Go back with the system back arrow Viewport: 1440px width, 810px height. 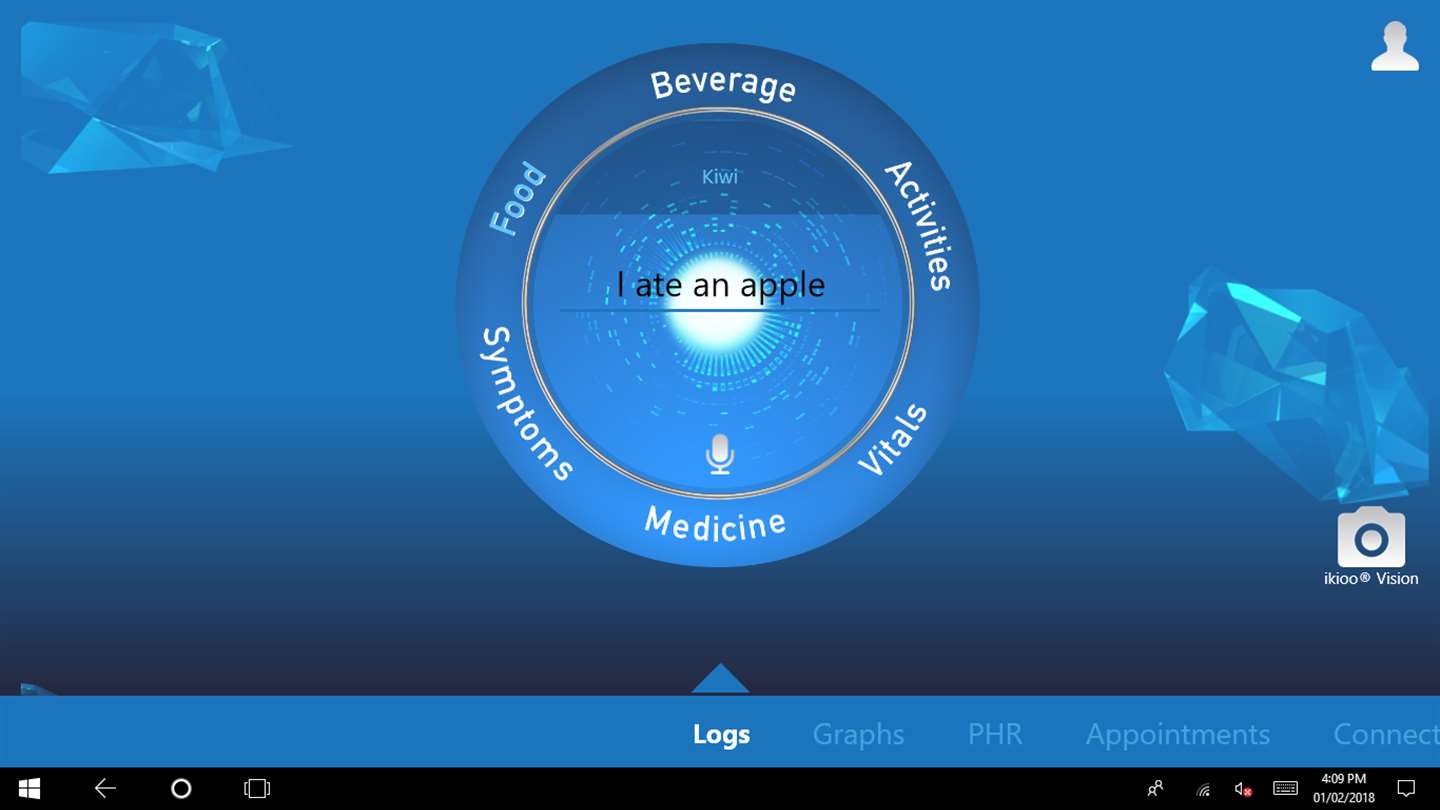coord(105,789)
